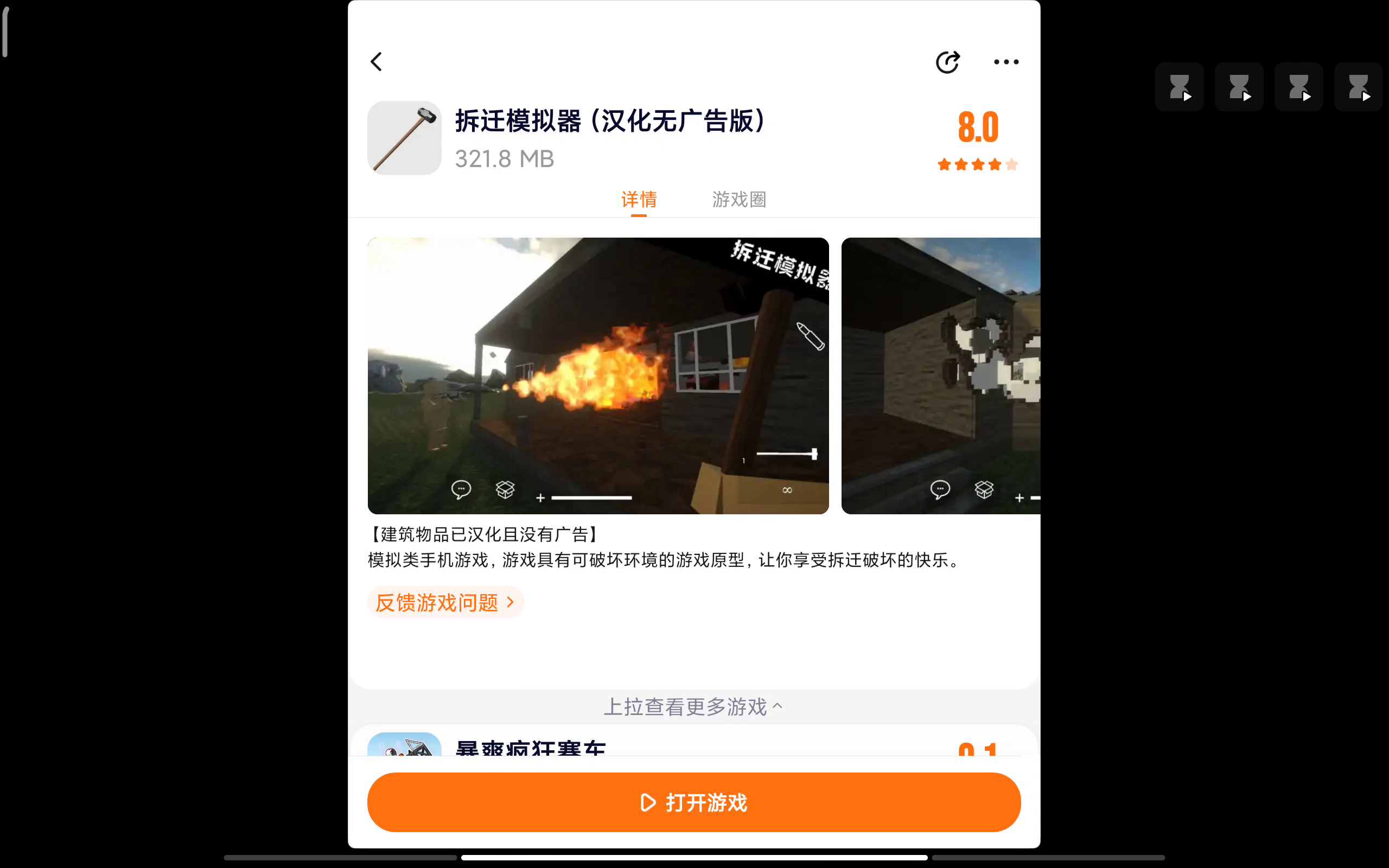Screen dimensions: 1389x868
Task: Open the flamethrower gameplay screenshot
Action: click(x=598, y=375)
